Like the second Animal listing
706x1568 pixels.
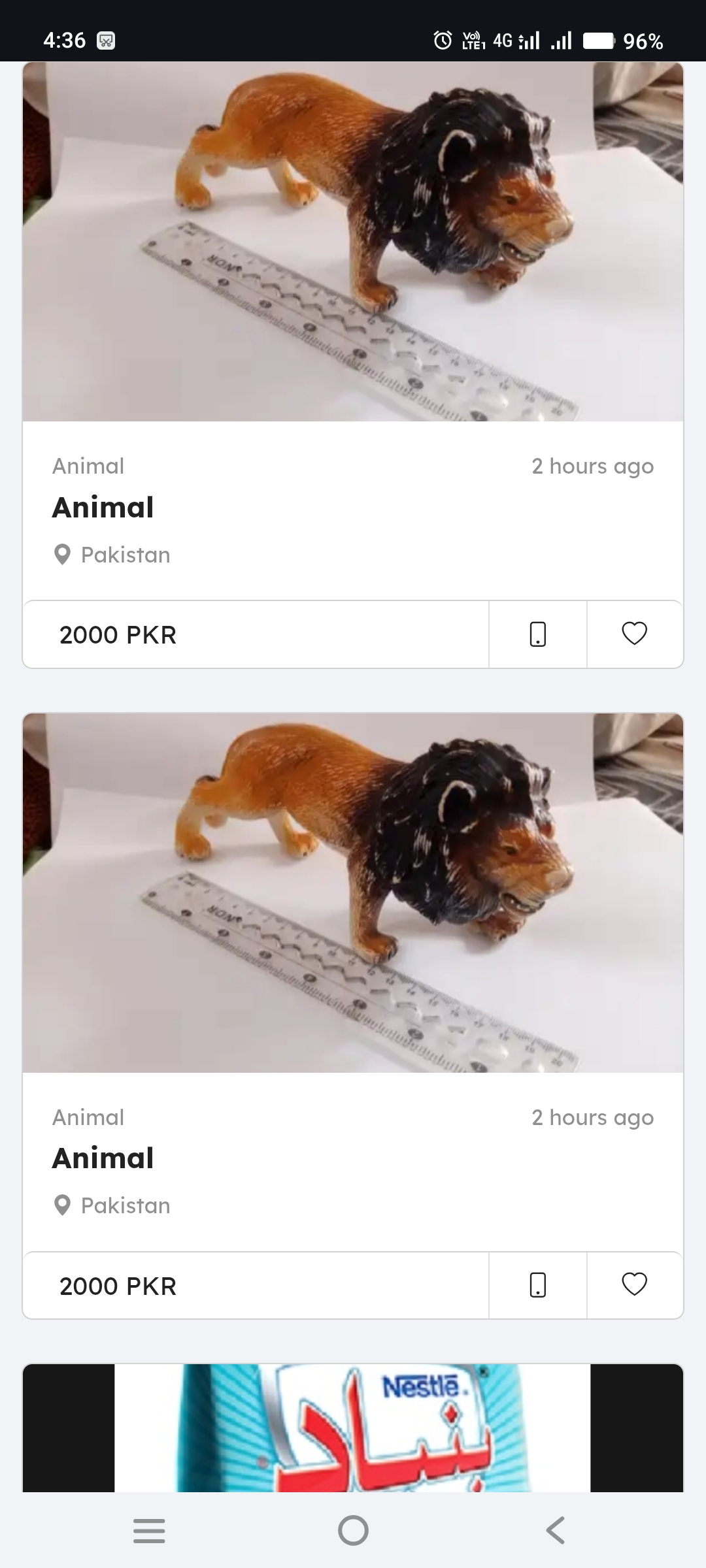634,1284
